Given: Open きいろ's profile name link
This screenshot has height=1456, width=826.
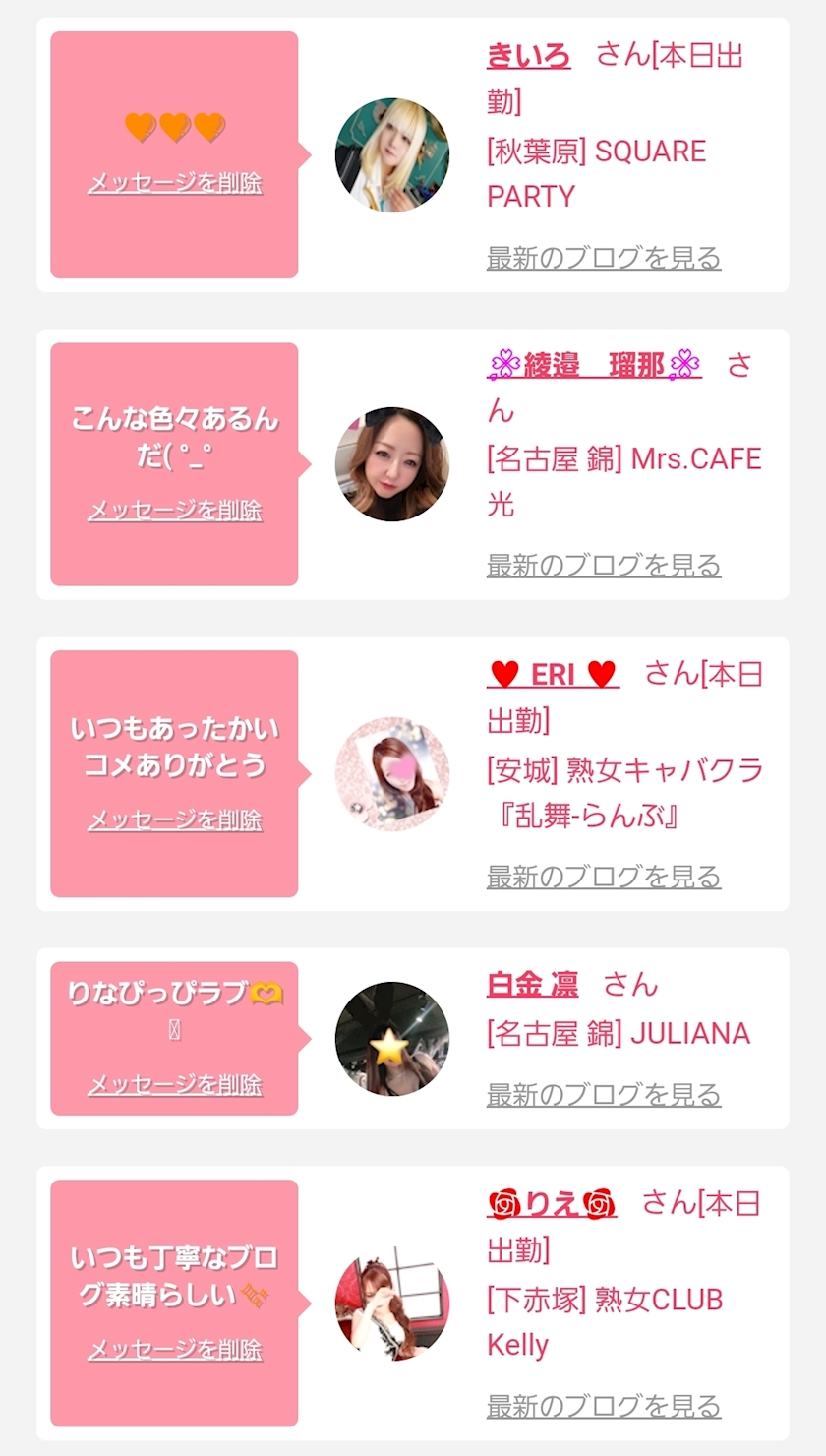Looking at the screenshot, I should 528,56.
